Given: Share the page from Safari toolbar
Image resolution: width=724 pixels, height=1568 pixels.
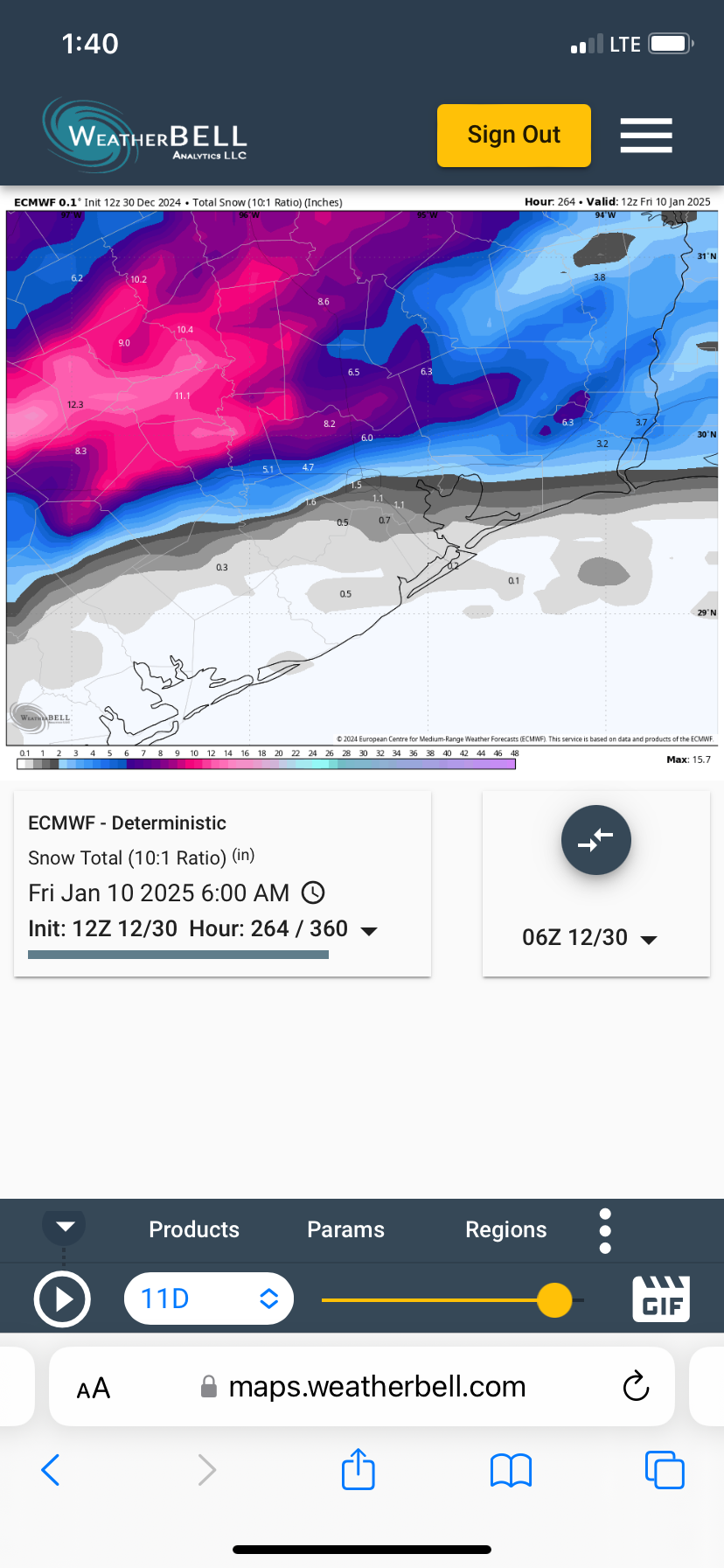Looking at the screenshot, I should click(358, 1470).
